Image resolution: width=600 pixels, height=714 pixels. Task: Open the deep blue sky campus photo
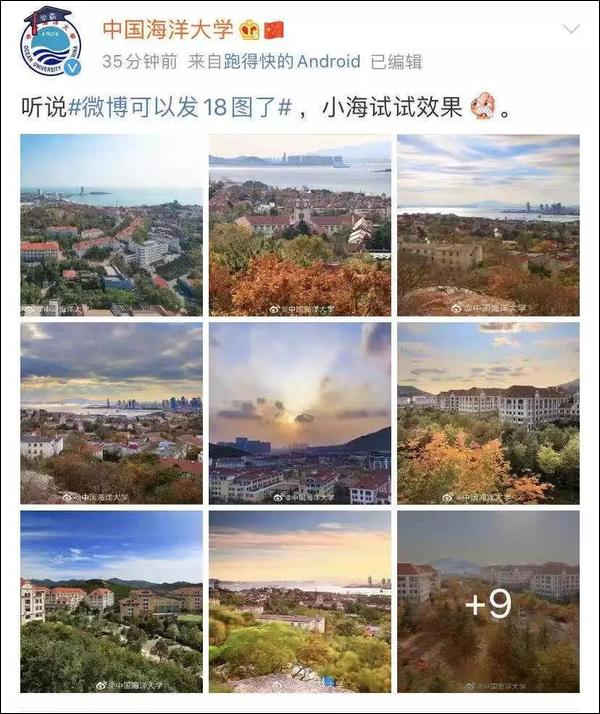[x=111, y=602]
